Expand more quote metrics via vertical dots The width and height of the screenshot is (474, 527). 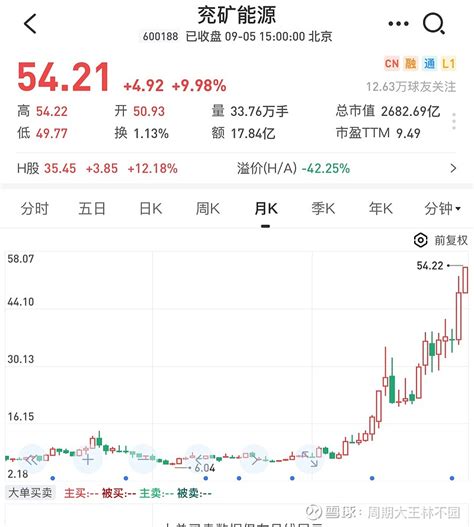pyautogui.click(x=454, y=121)
